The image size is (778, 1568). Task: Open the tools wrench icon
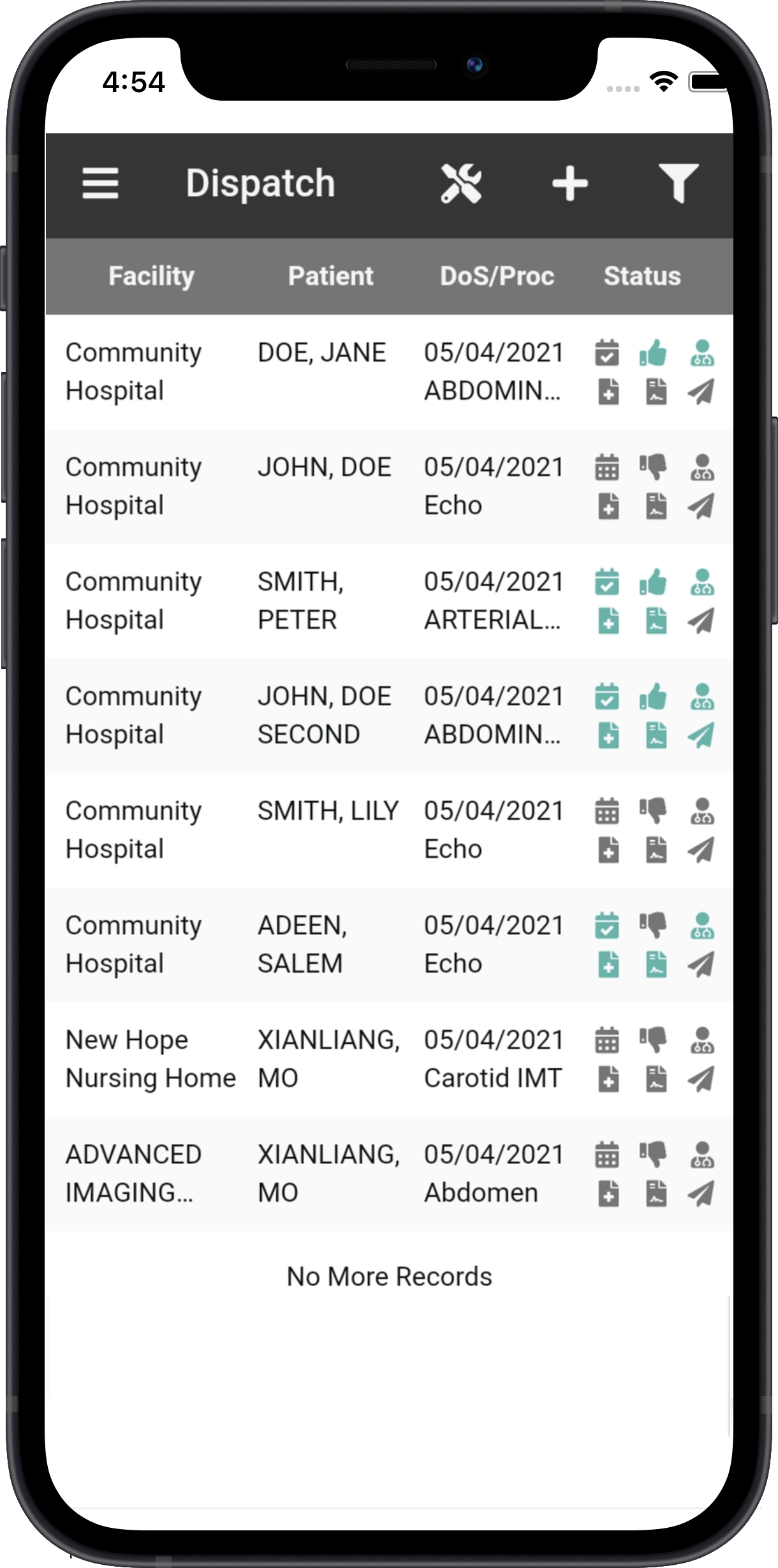tap(461, 184)
